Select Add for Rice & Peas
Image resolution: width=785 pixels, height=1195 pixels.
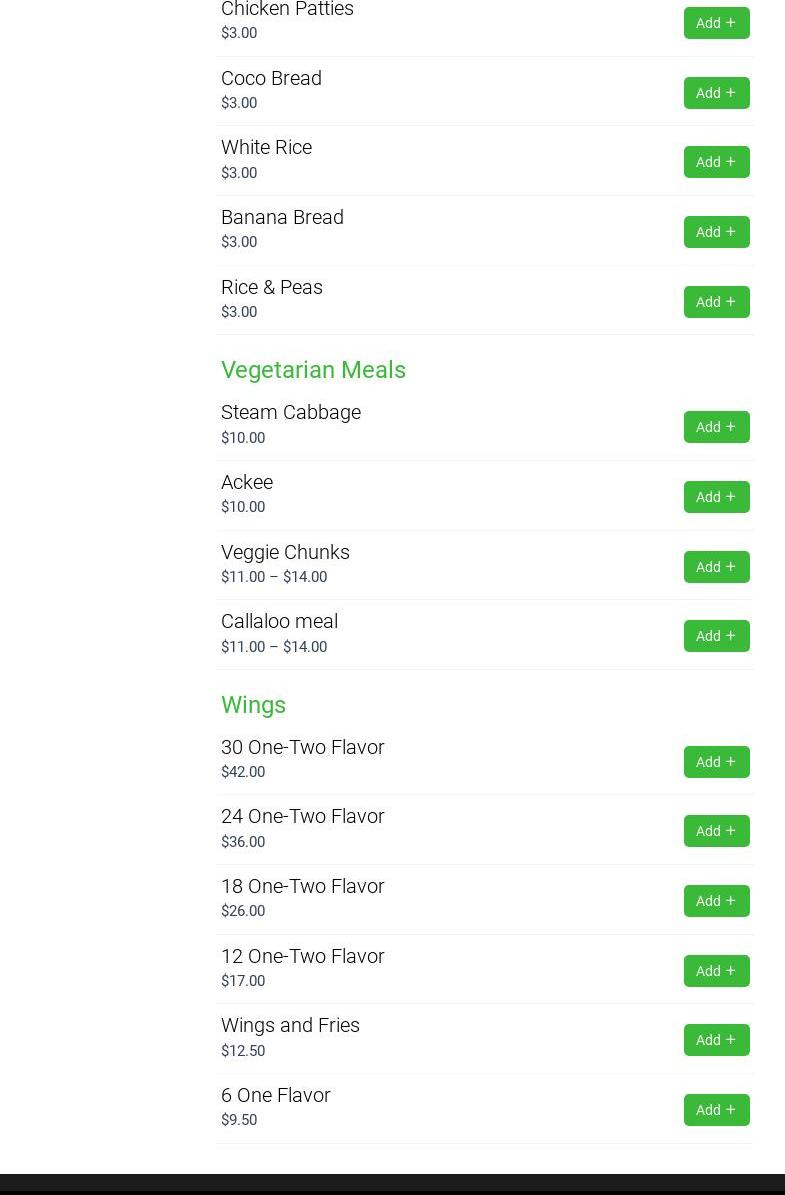click(x=716, y=302)
